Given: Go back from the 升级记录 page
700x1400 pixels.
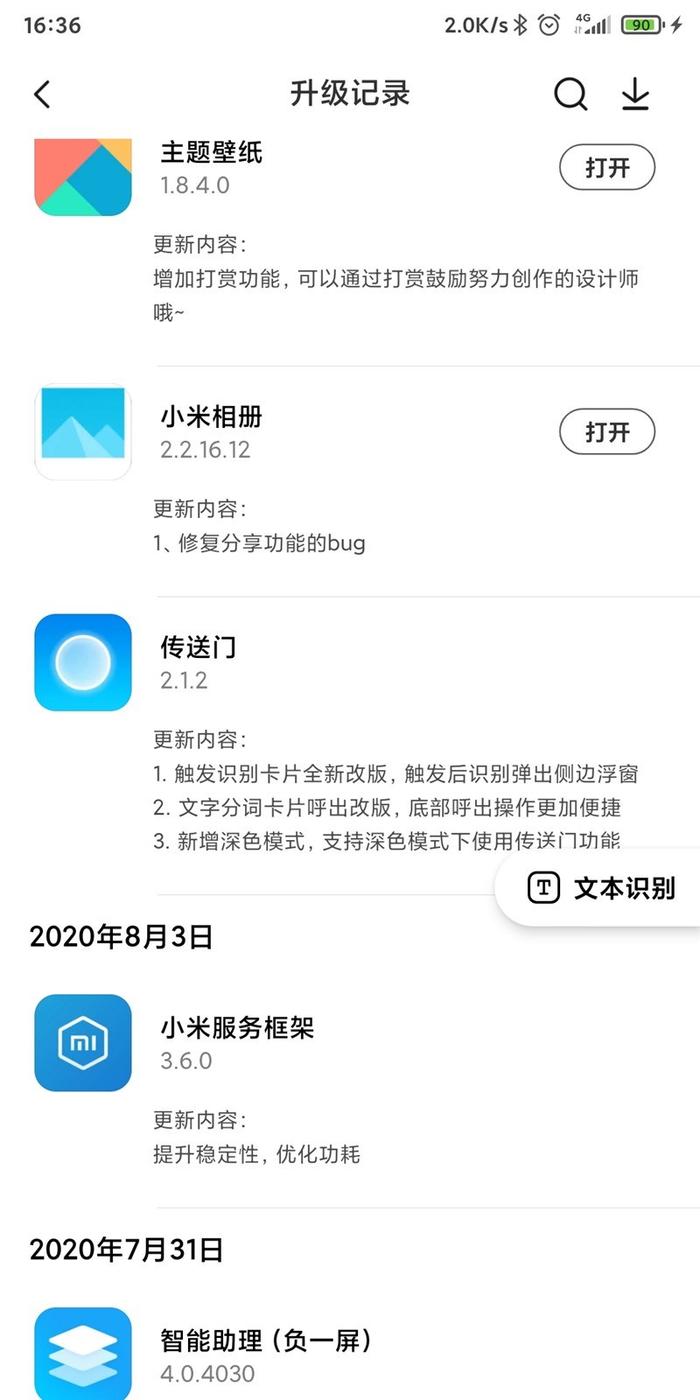Looking at the screenshot, I should (x=42, y=95).
